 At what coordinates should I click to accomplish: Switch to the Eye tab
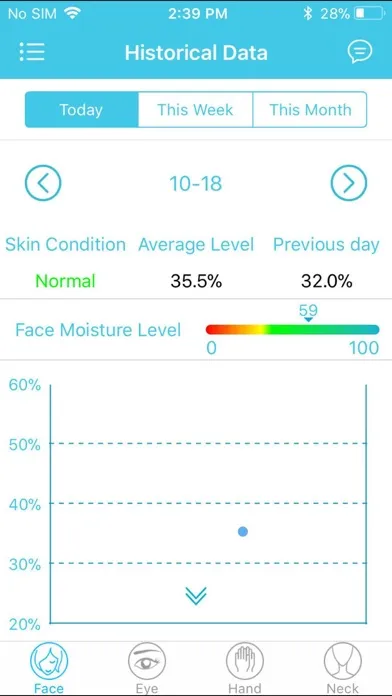pos(147,668)
